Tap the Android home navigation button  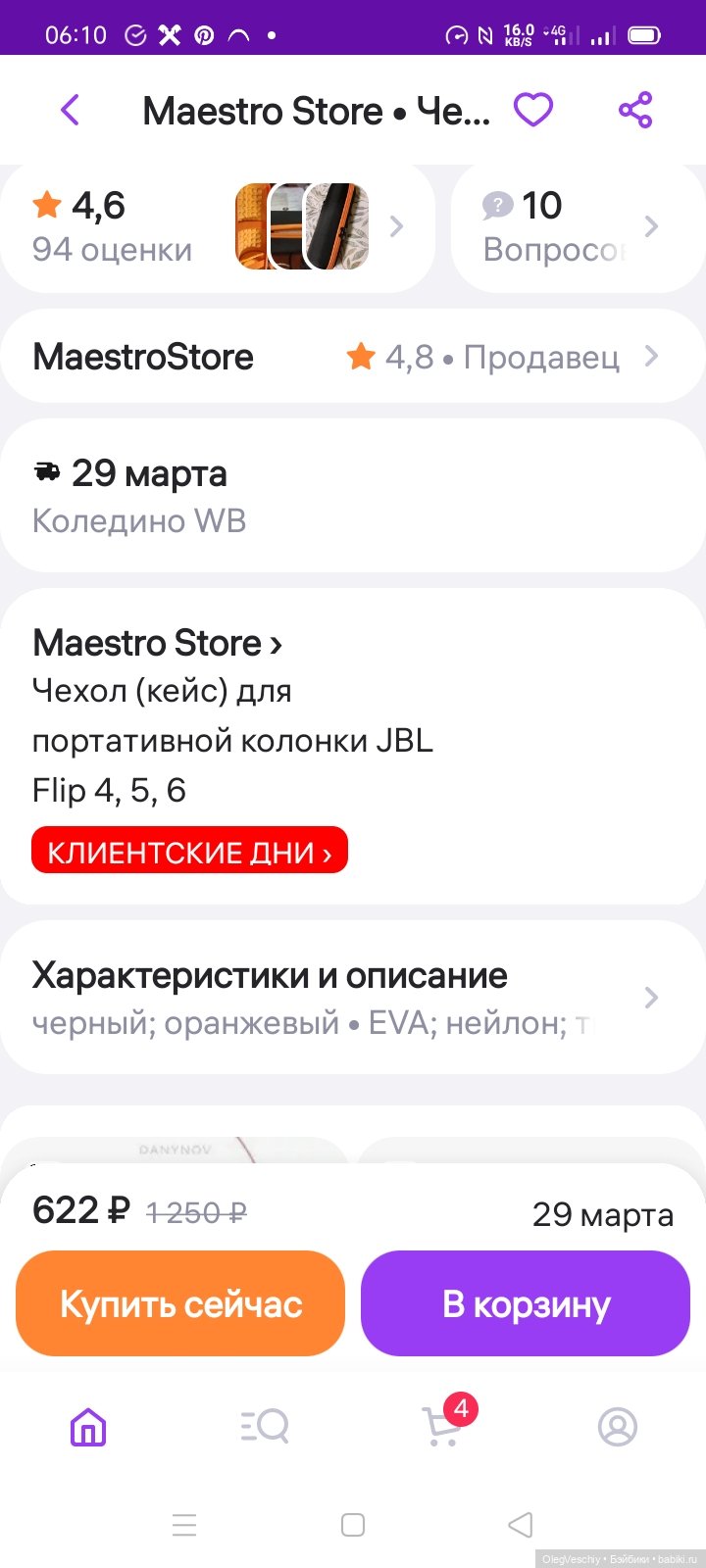click(352, 1525)
